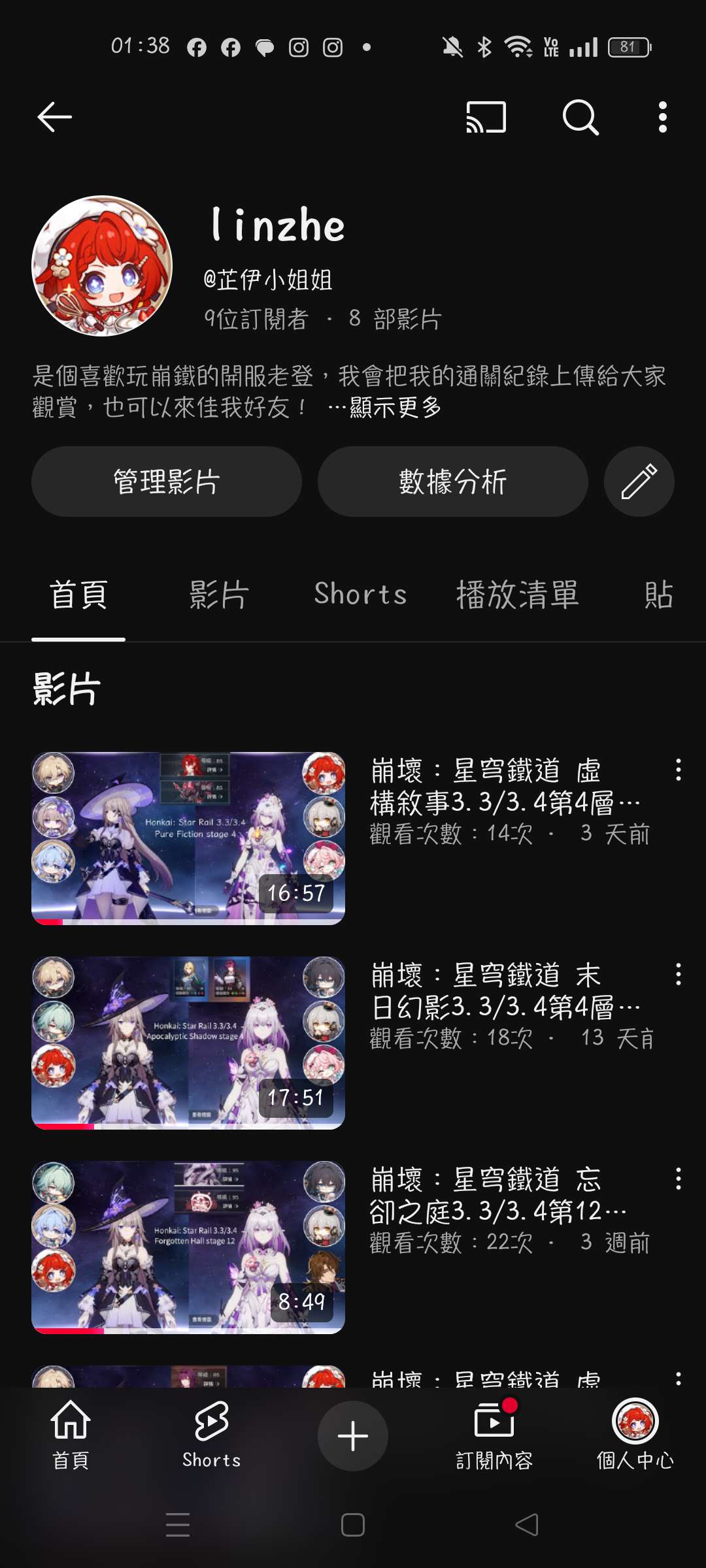Switch to the Shorts channel tab
Viewport: 706px width, 1568px height.
pyautogui.click(x=360, y=595)
